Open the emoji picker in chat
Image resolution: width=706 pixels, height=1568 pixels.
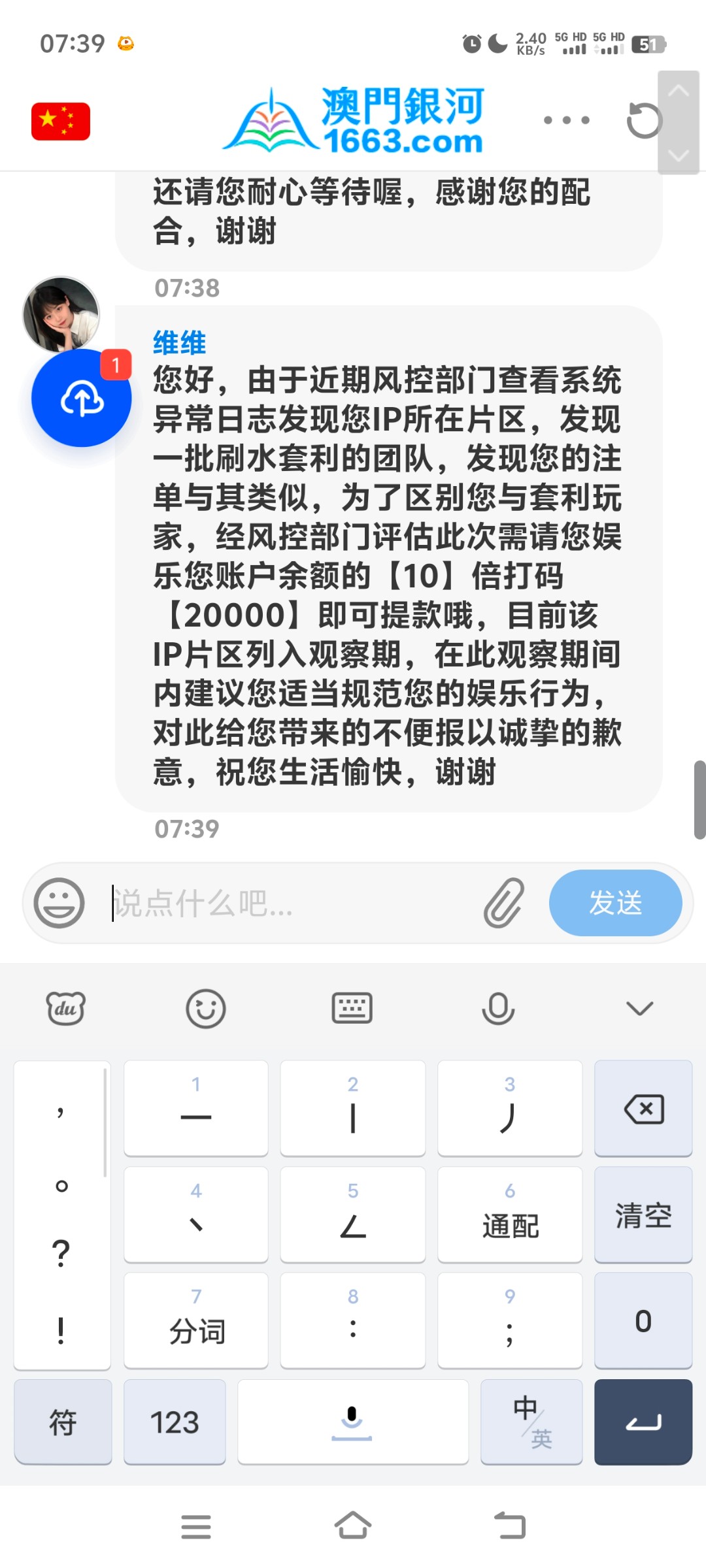point(59,903)
